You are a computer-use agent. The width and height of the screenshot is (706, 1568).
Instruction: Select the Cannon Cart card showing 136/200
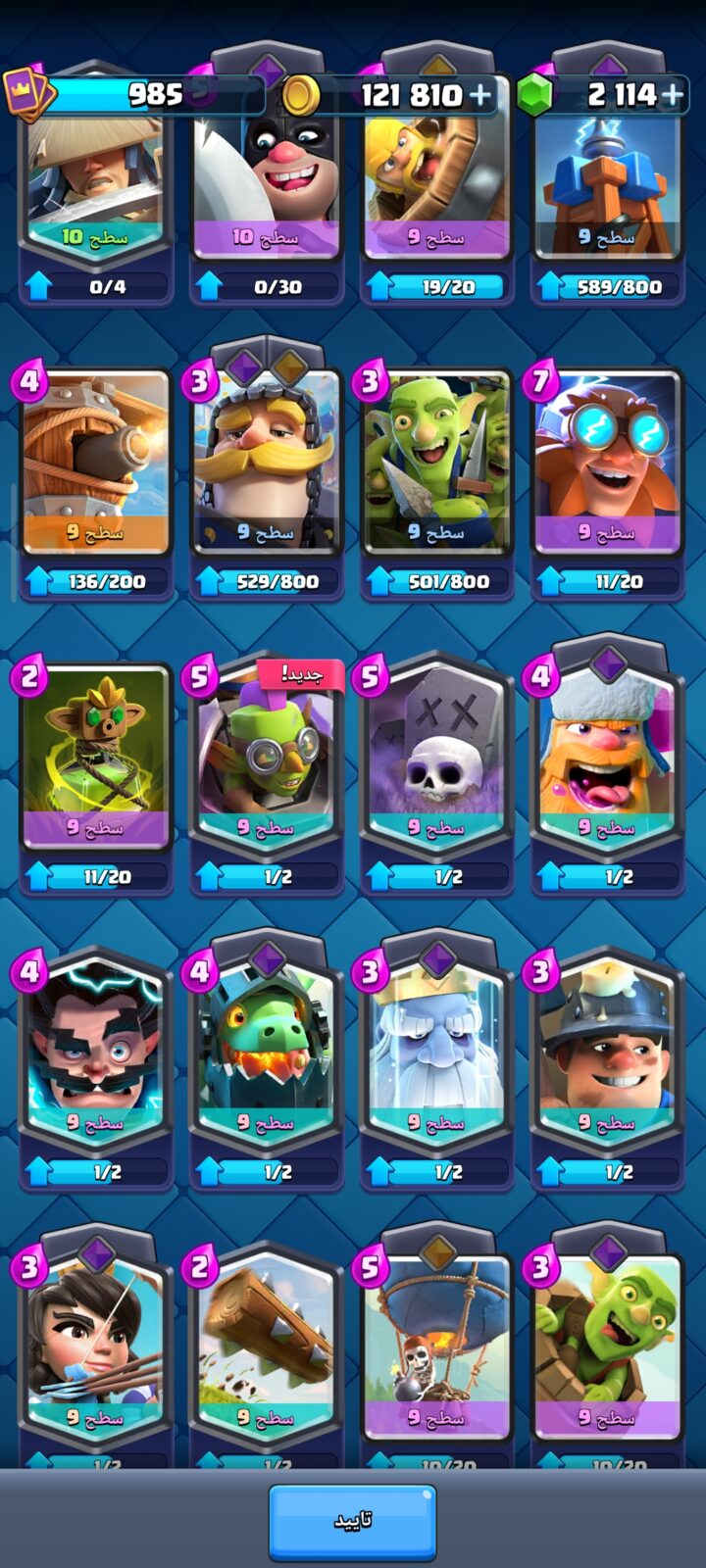[96, 480]
